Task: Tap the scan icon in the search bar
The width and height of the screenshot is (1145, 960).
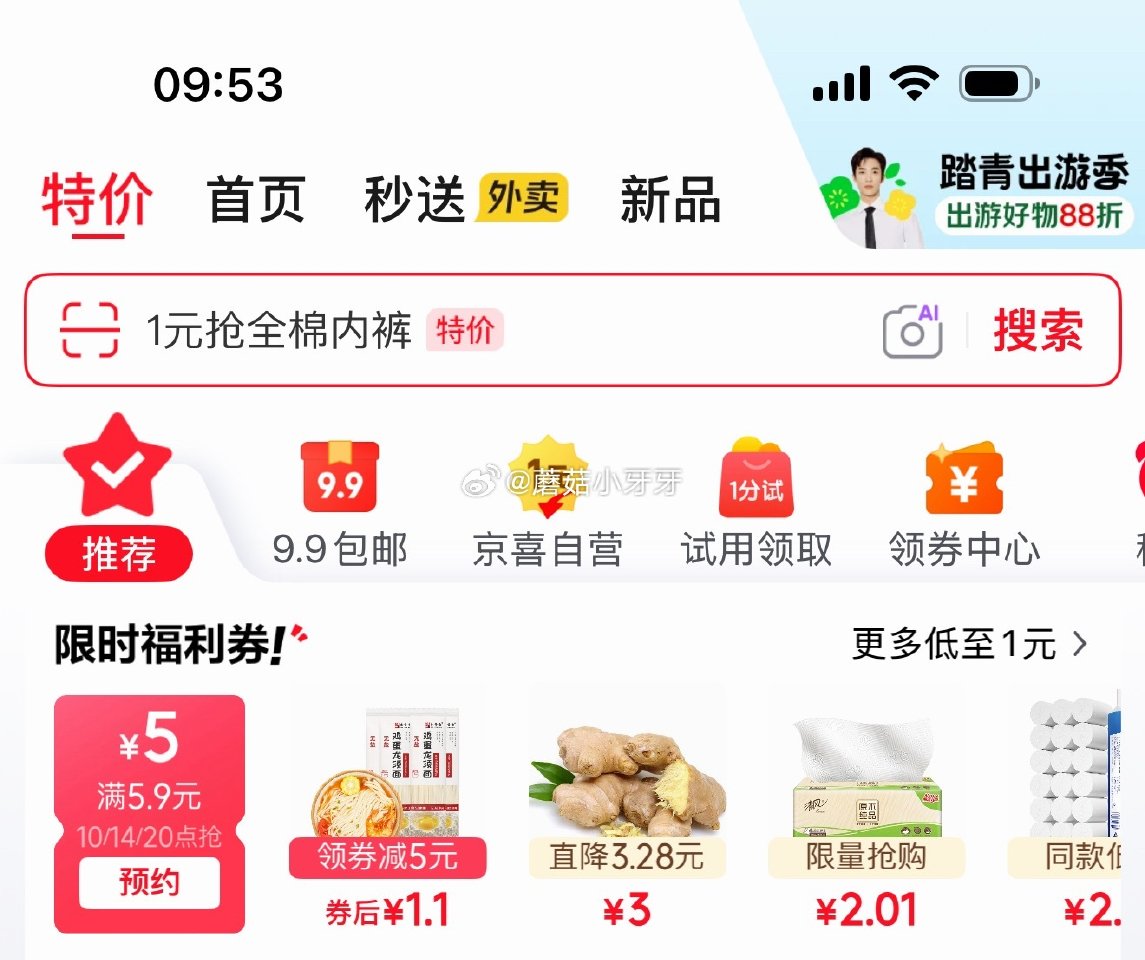Action: 89,330
